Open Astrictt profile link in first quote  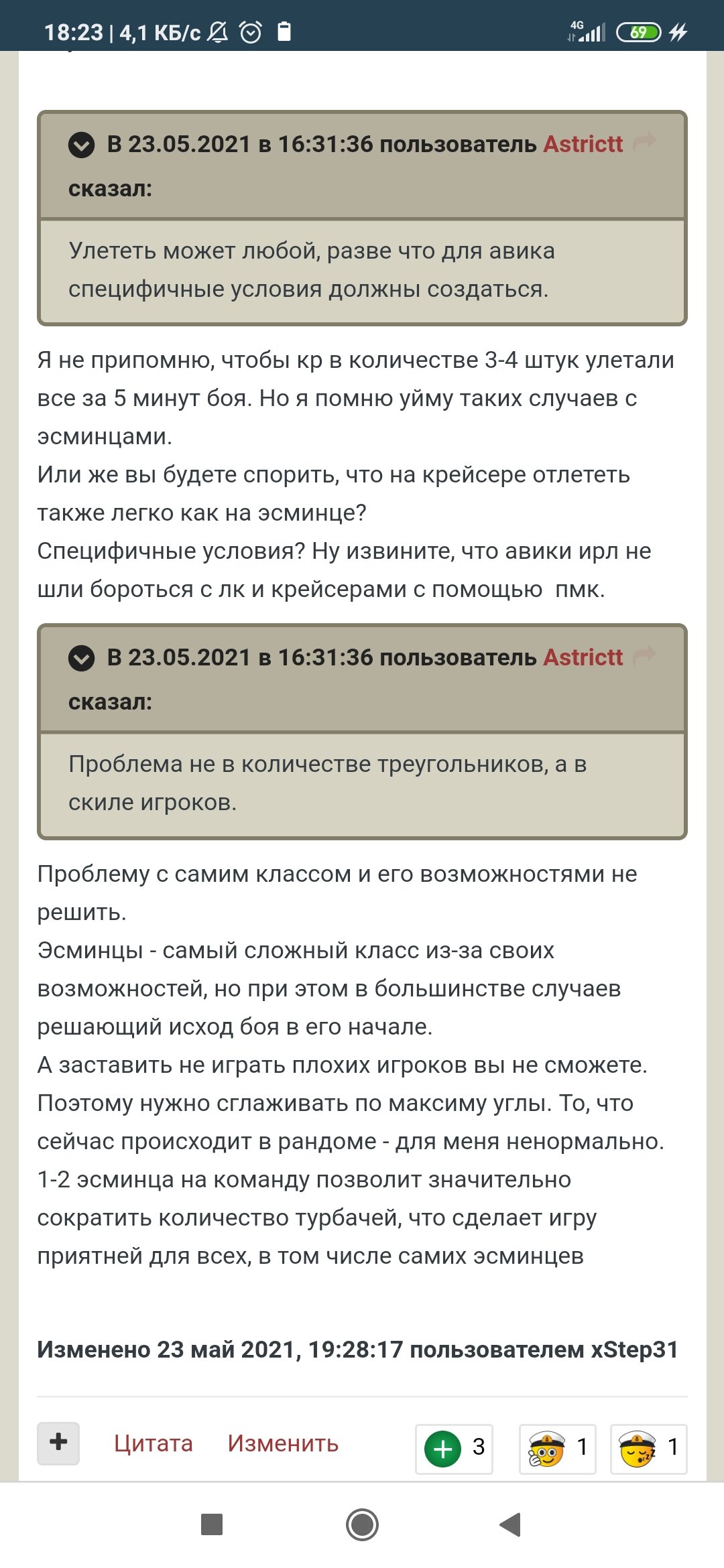click(x=583, y=144)
